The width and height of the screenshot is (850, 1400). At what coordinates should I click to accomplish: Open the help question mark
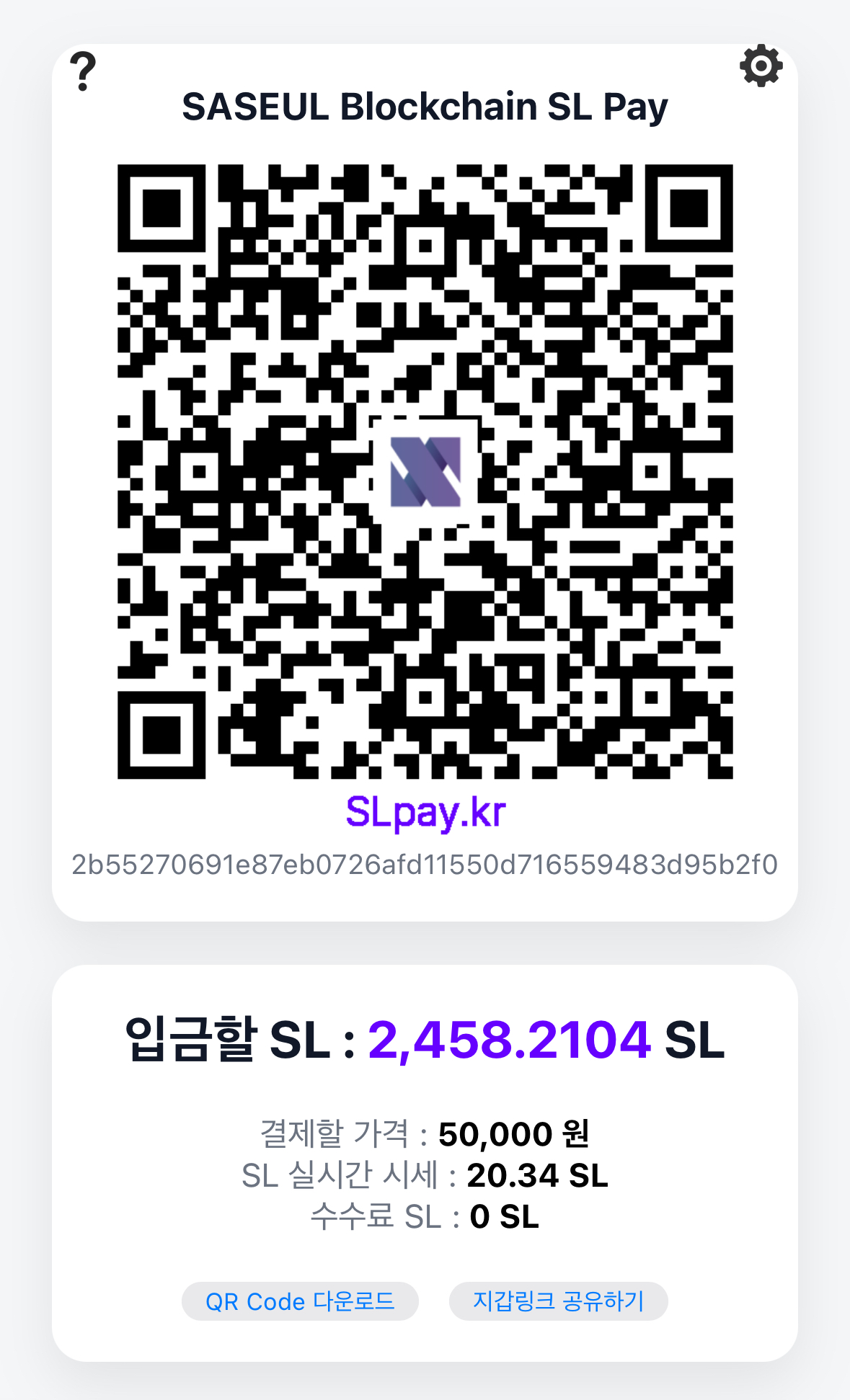pos(83,71)
